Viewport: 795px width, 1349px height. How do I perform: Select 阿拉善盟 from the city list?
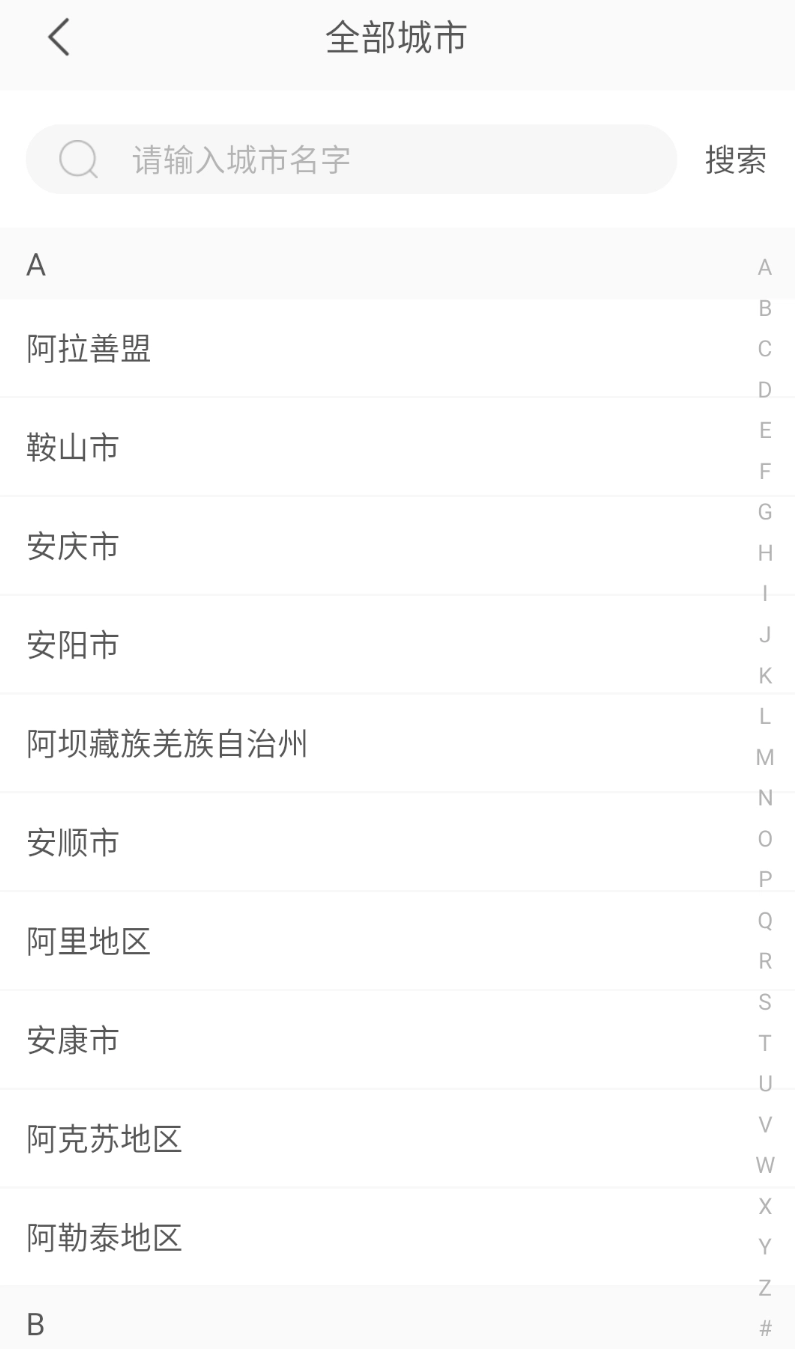tap(89, 349)
